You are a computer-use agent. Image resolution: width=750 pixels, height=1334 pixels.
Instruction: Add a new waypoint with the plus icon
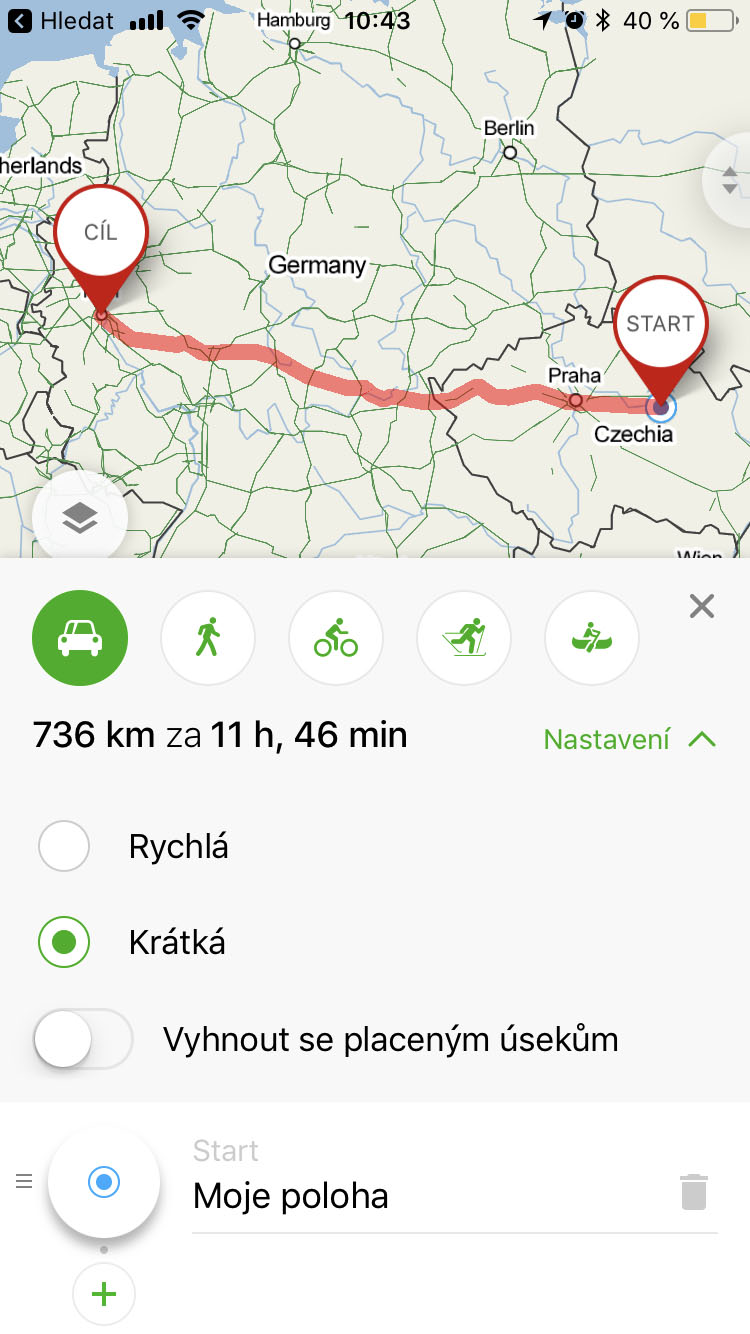(103, 1293)
